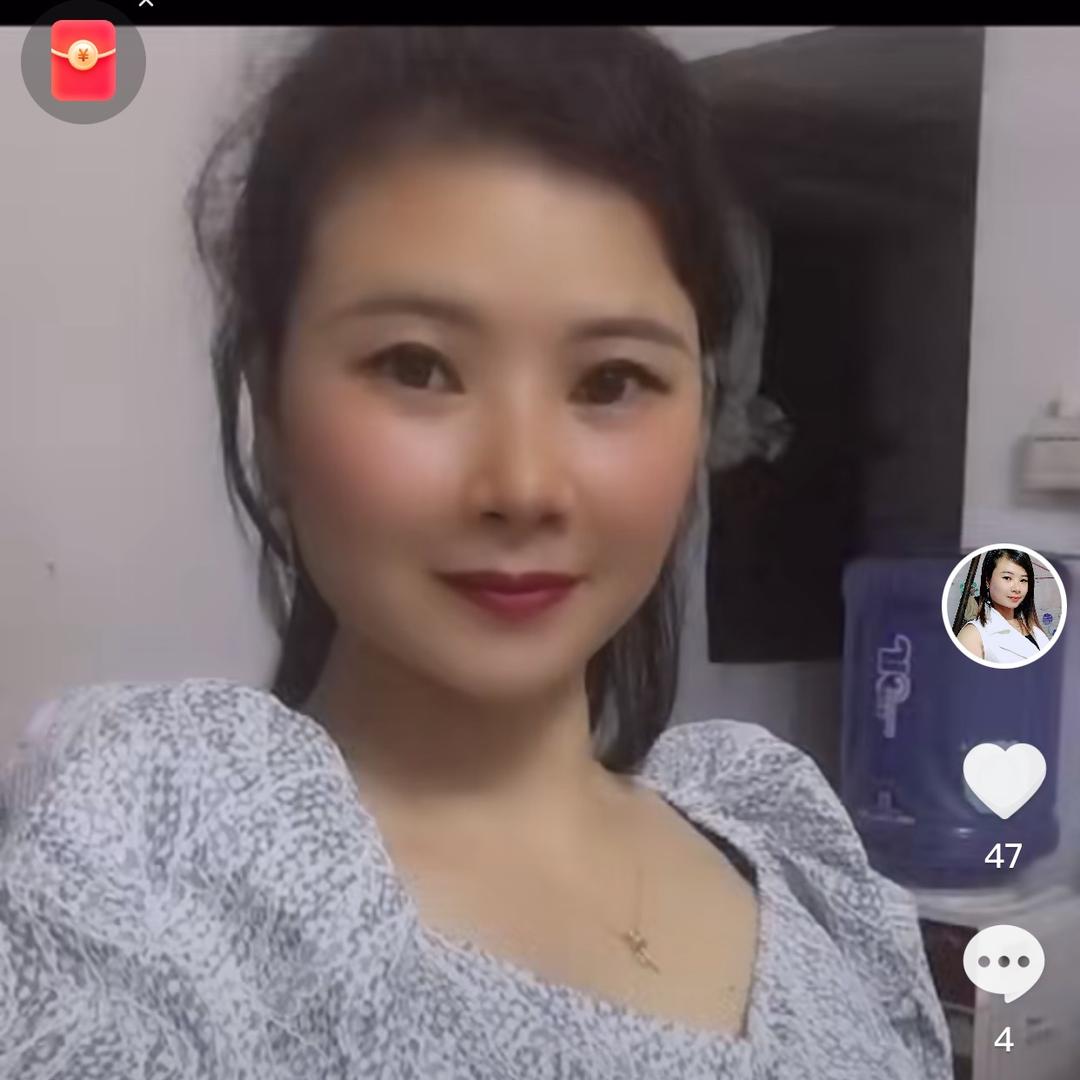Open the red envelope reward icon
The width and height of the screenshot is (1080, 1080).
(83, 61)
